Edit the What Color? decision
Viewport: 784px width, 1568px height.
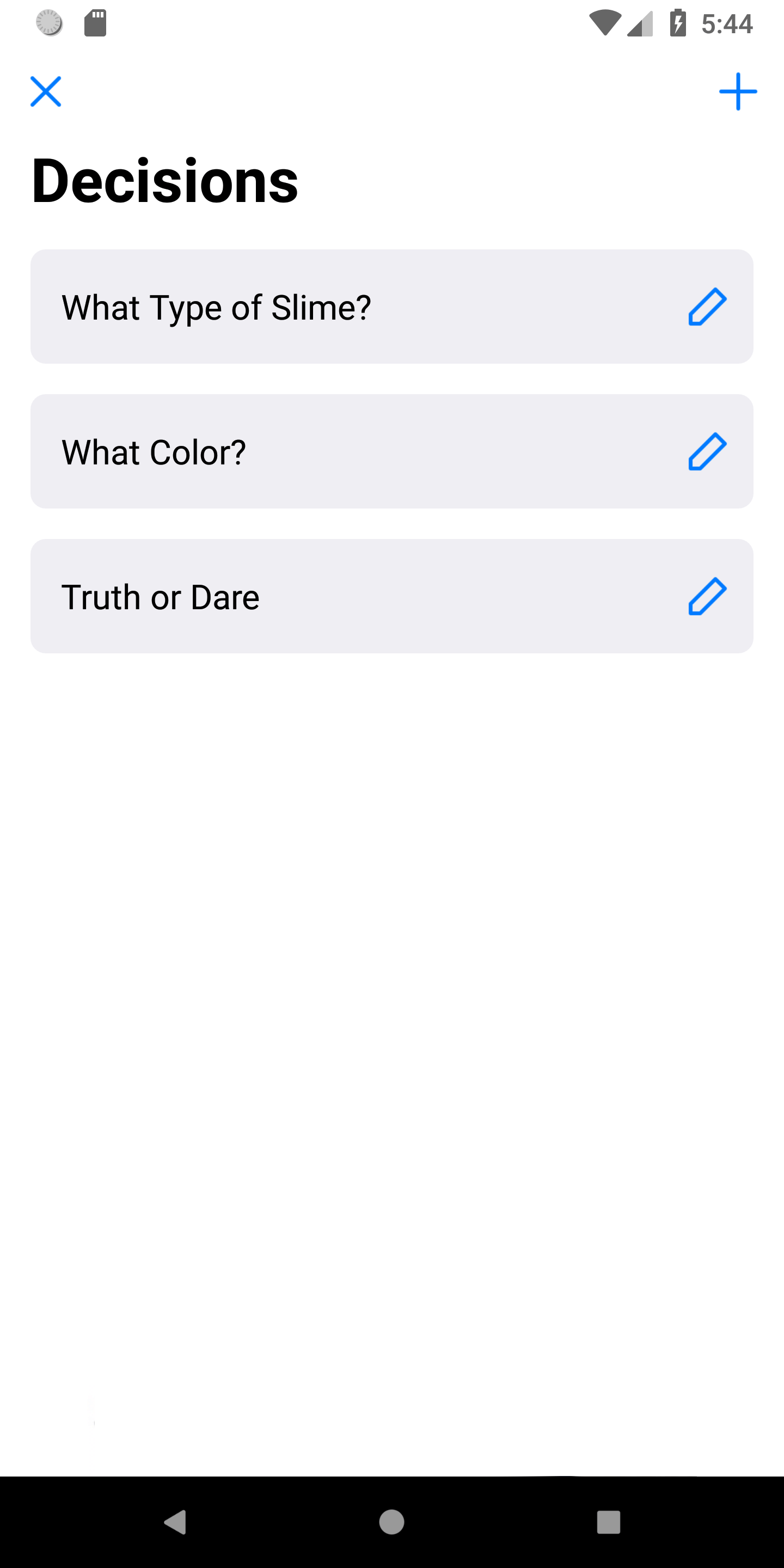(x=707, y=452)
